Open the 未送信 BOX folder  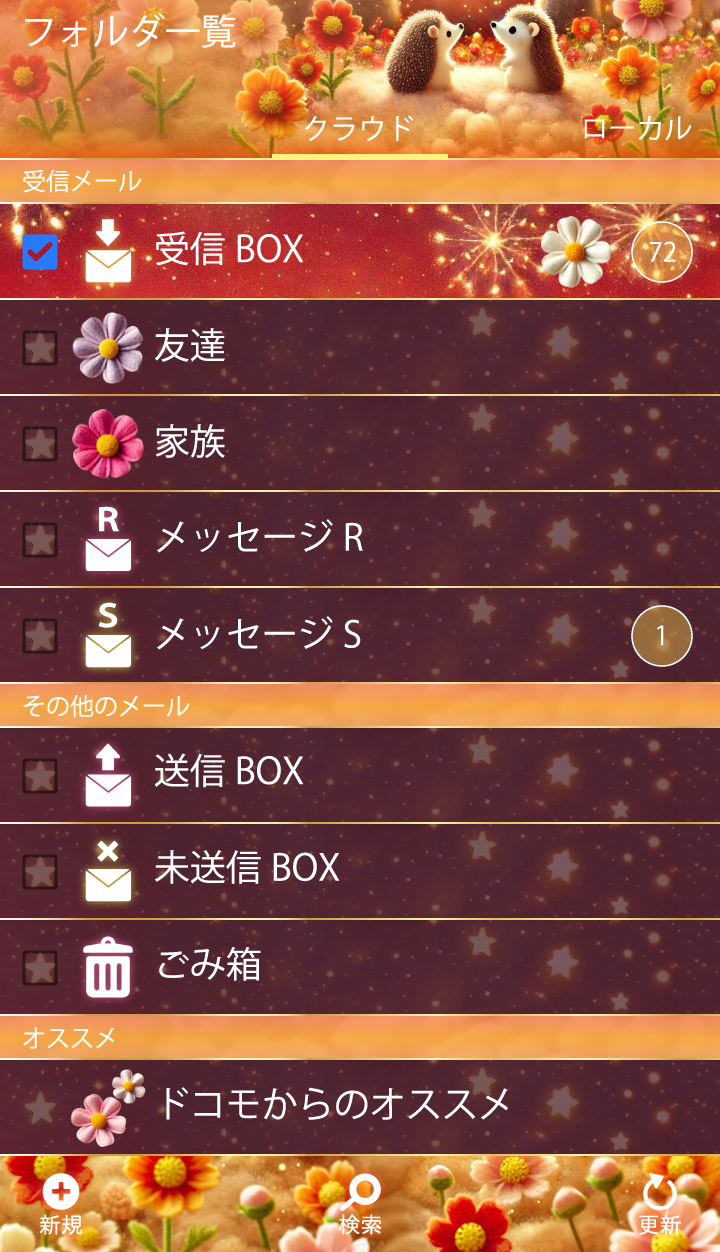(330, 868)
